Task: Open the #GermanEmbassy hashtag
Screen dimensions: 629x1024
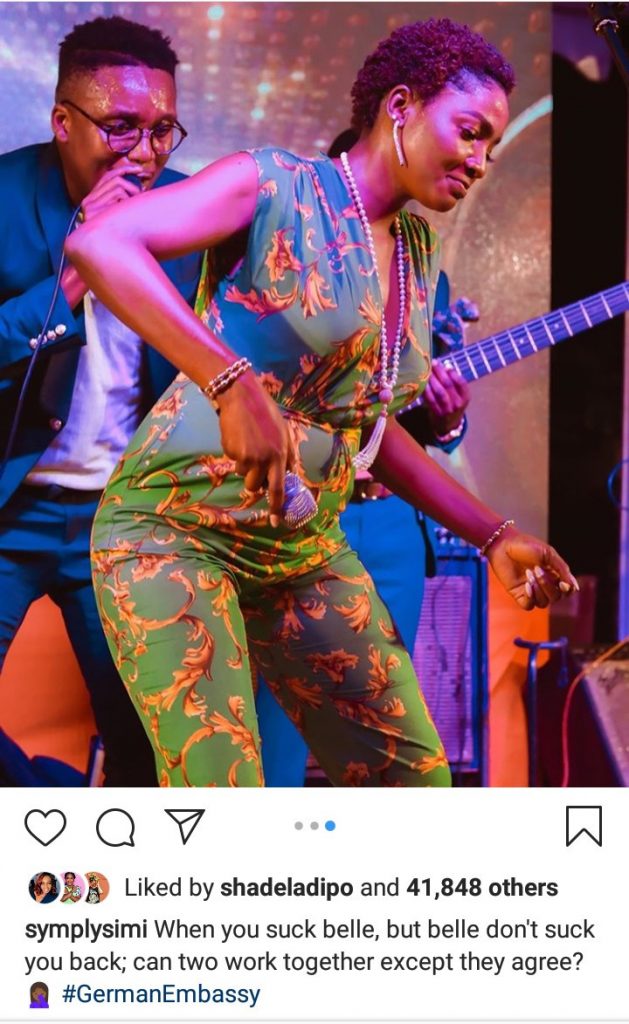Action: [x=160, y=994]
